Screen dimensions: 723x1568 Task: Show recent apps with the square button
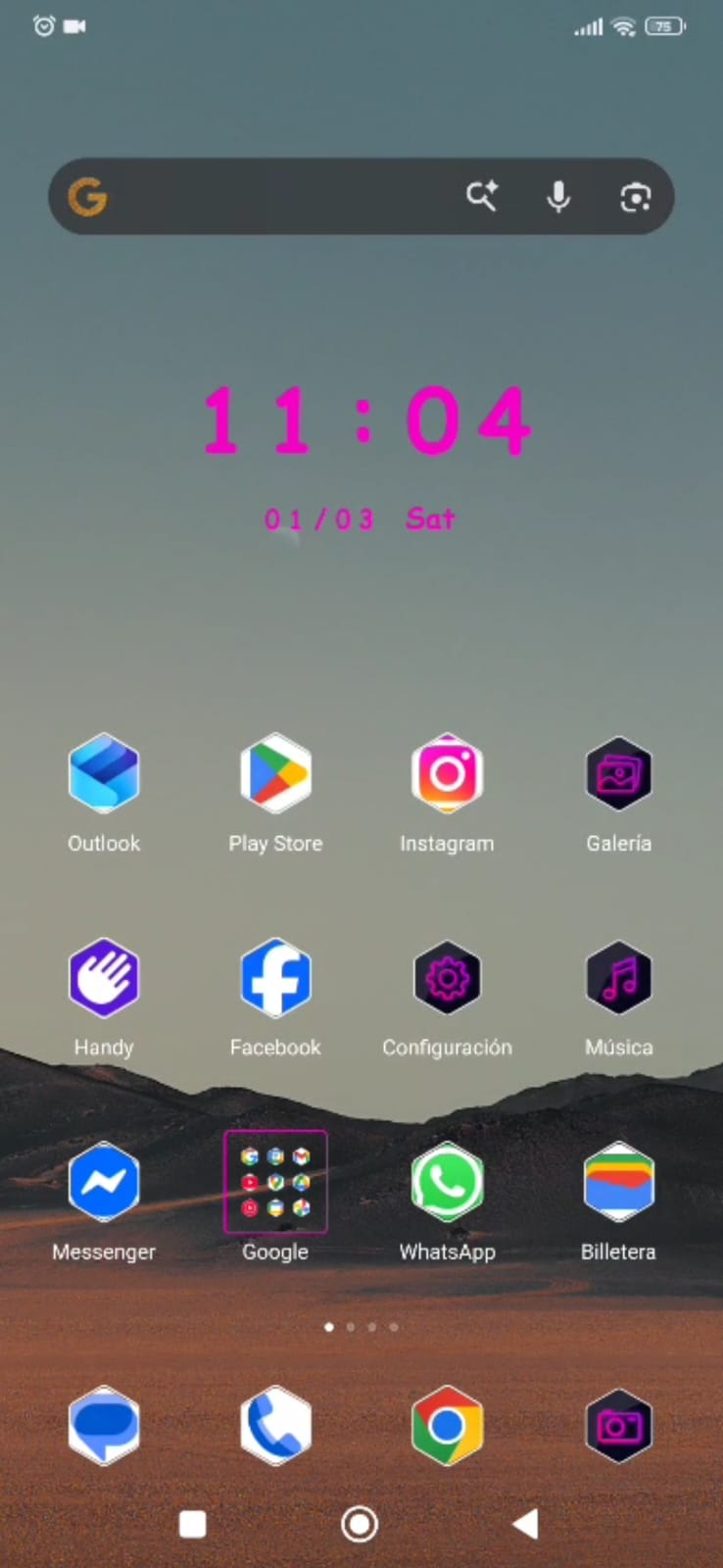[x=193, y=1524]
